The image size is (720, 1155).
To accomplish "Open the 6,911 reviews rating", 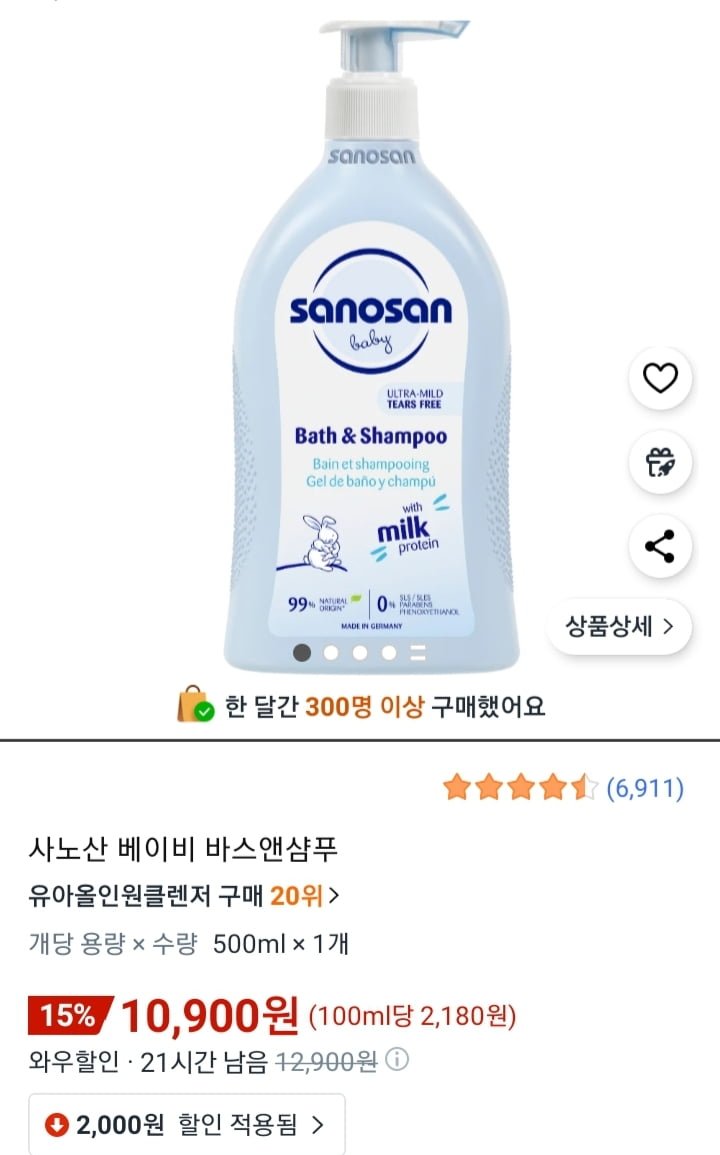I will [563, 788].
